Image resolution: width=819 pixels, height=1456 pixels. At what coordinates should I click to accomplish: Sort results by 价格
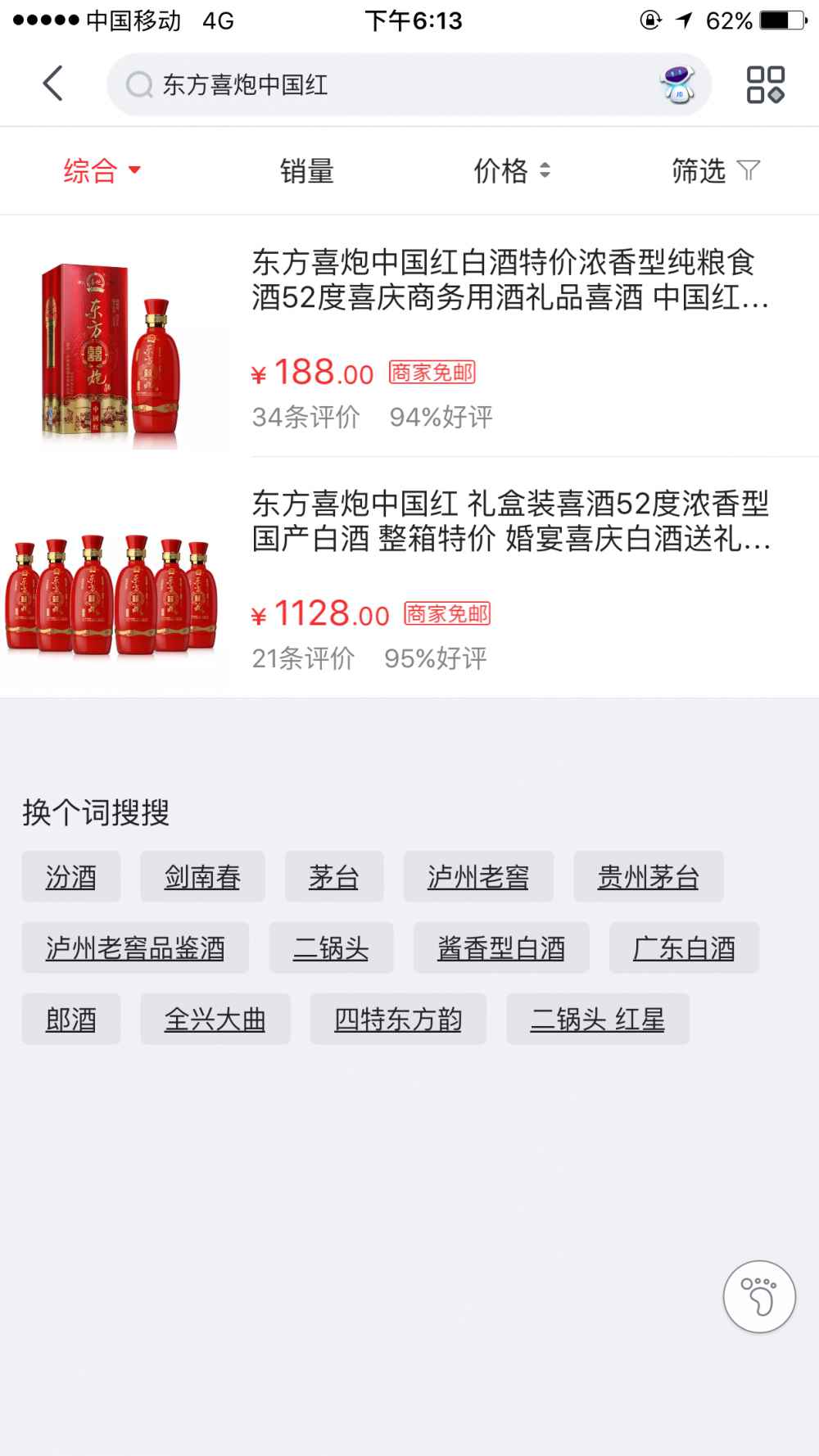[x=512, y=170]
